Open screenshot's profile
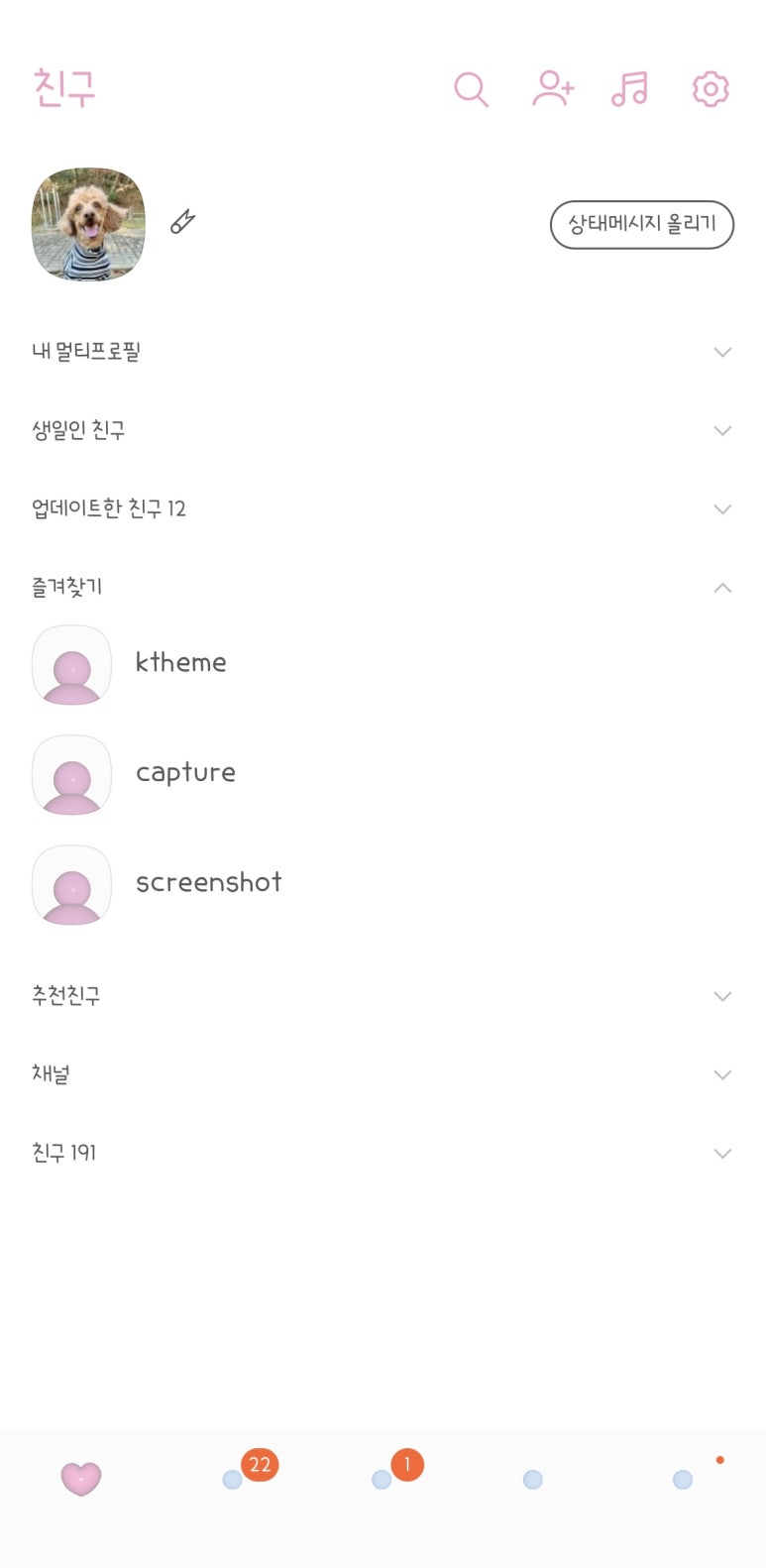Screen dimensions: 766x1568 208,883
